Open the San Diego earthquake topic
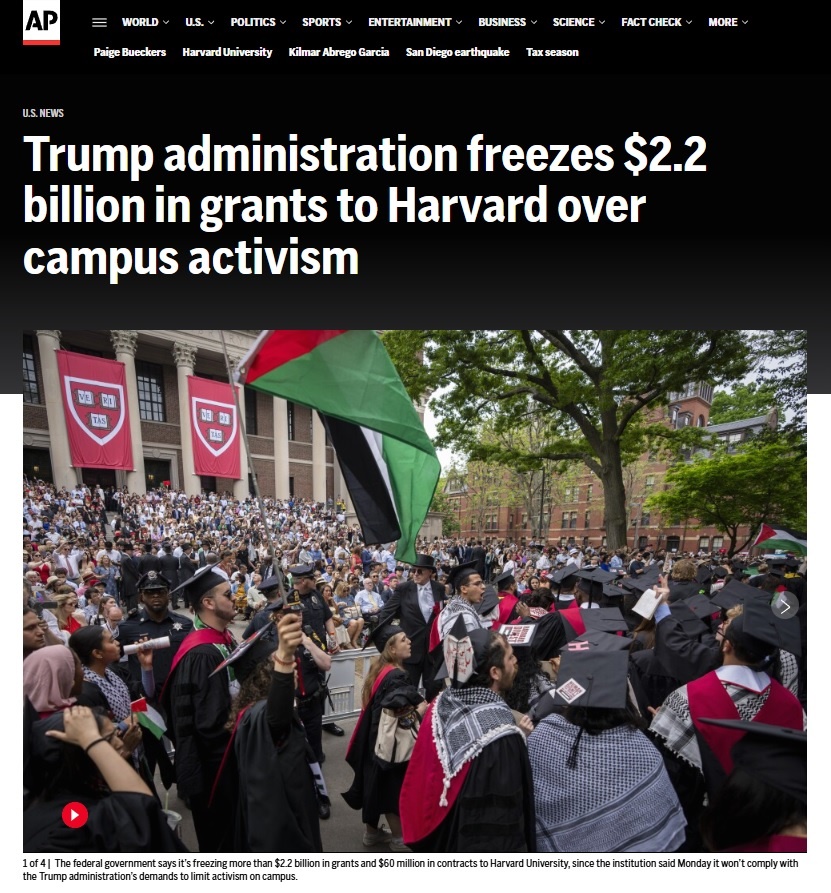Image resolution: width=831 pixels, height=893 pixels. [x=457, y=52]
